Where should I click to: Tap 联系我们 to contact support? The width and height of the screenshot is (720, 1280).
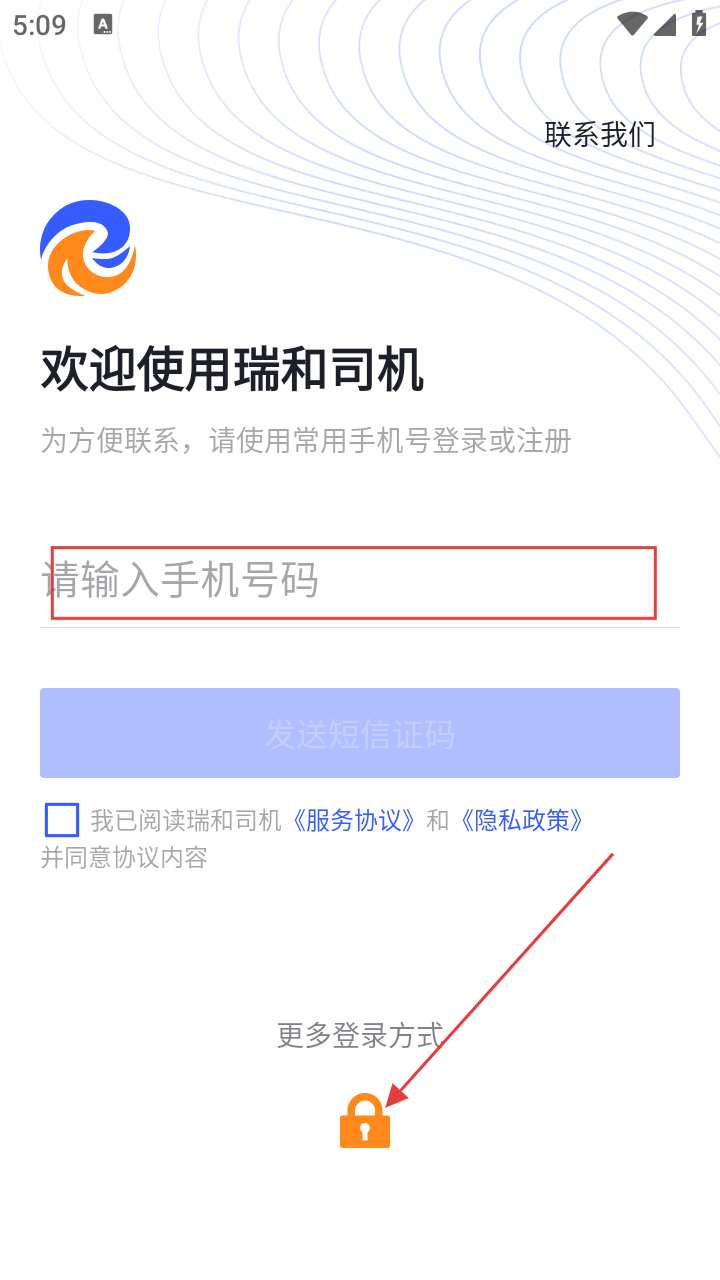coord(600,134)
